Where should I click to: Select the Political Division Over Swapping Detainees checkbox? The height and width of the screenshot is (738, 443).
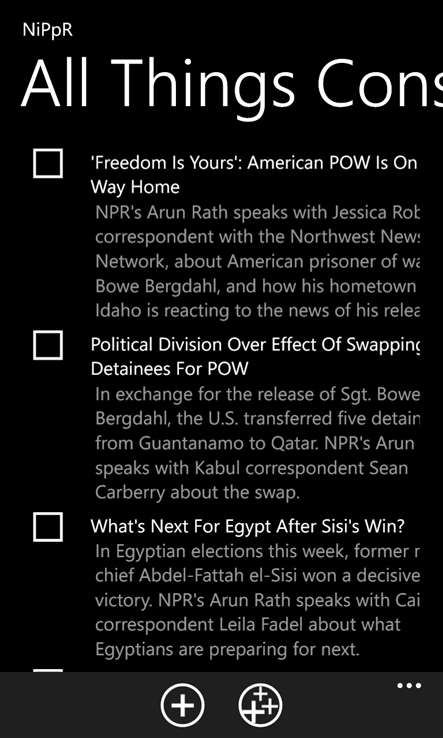coord(48,345)
